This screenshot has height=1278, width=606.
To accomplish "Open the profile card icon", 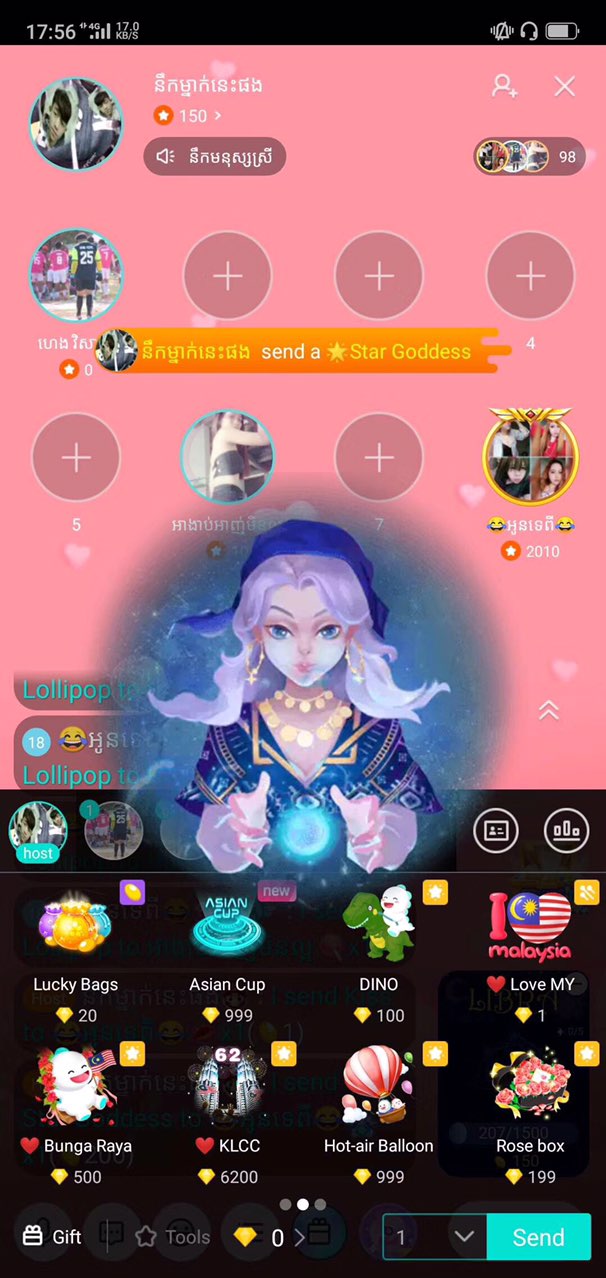I will click(496, 830).
